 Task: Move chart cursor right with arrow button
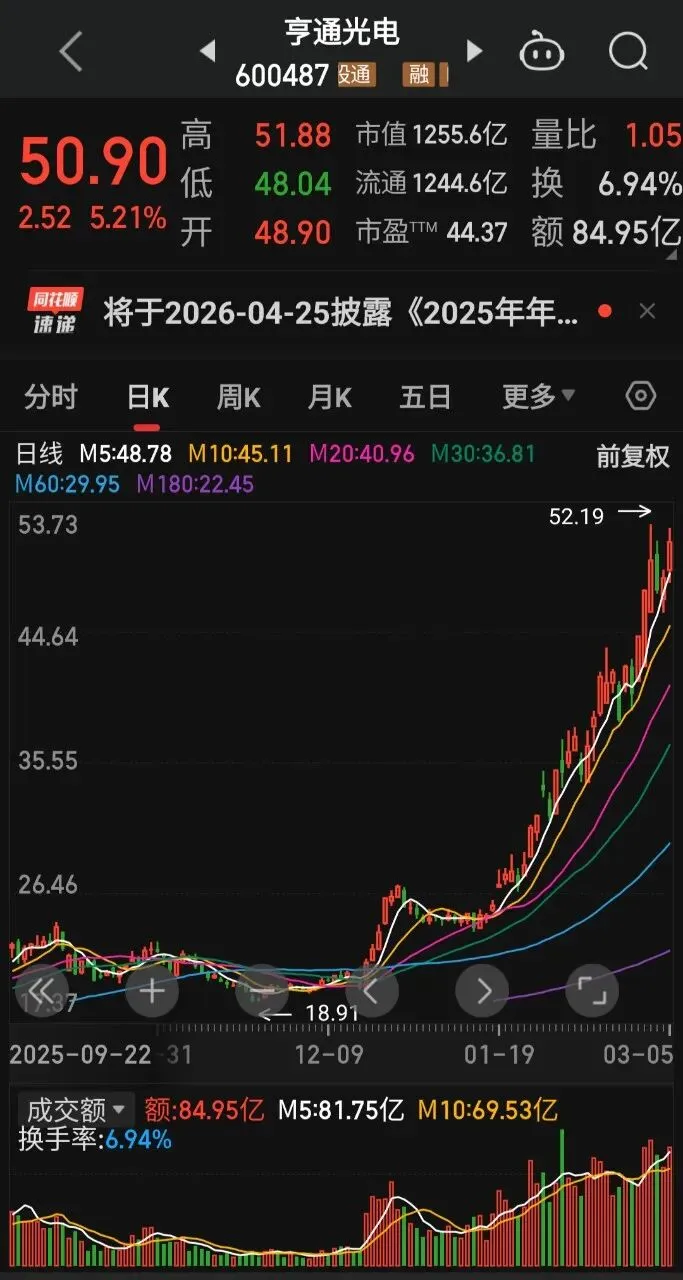pos(482,991)
